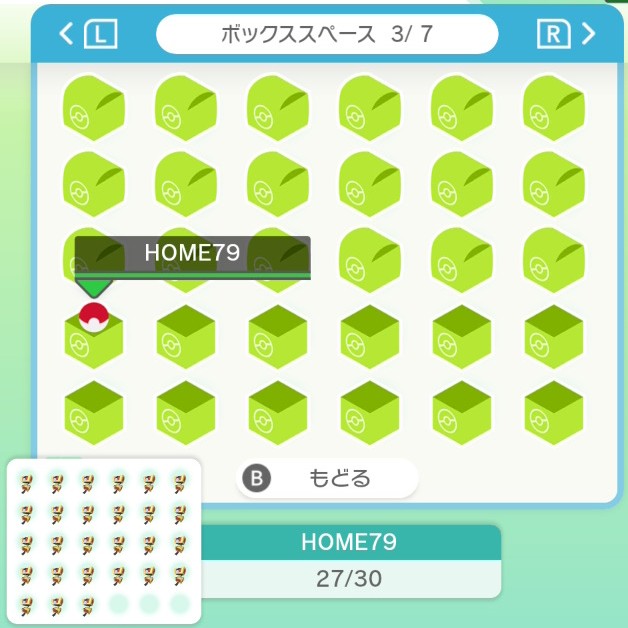This screenshot has height=628, width=628.
Task: Go to the previous box space page
Action: pos(88,35)
